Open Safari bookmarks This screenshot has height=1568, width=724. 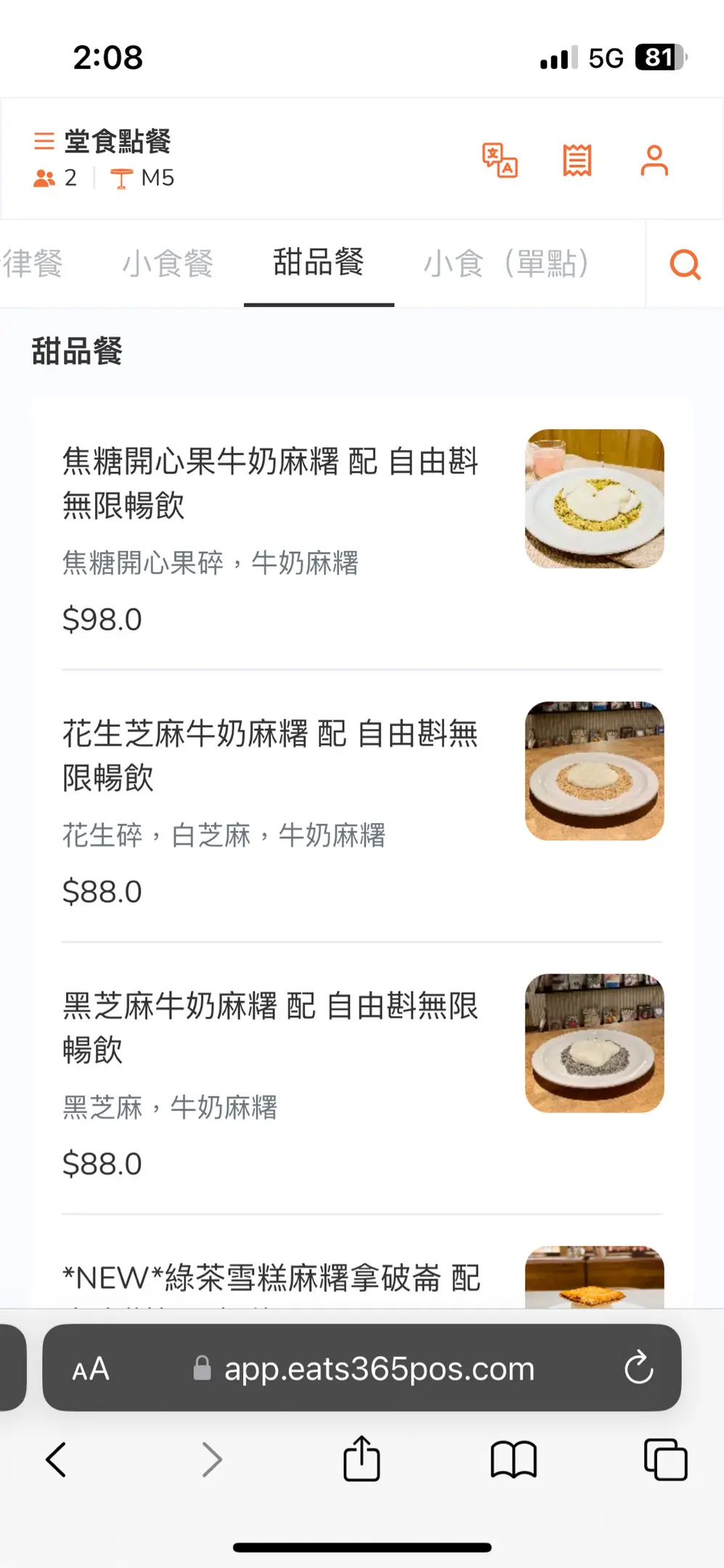[x=513, y=1459]
